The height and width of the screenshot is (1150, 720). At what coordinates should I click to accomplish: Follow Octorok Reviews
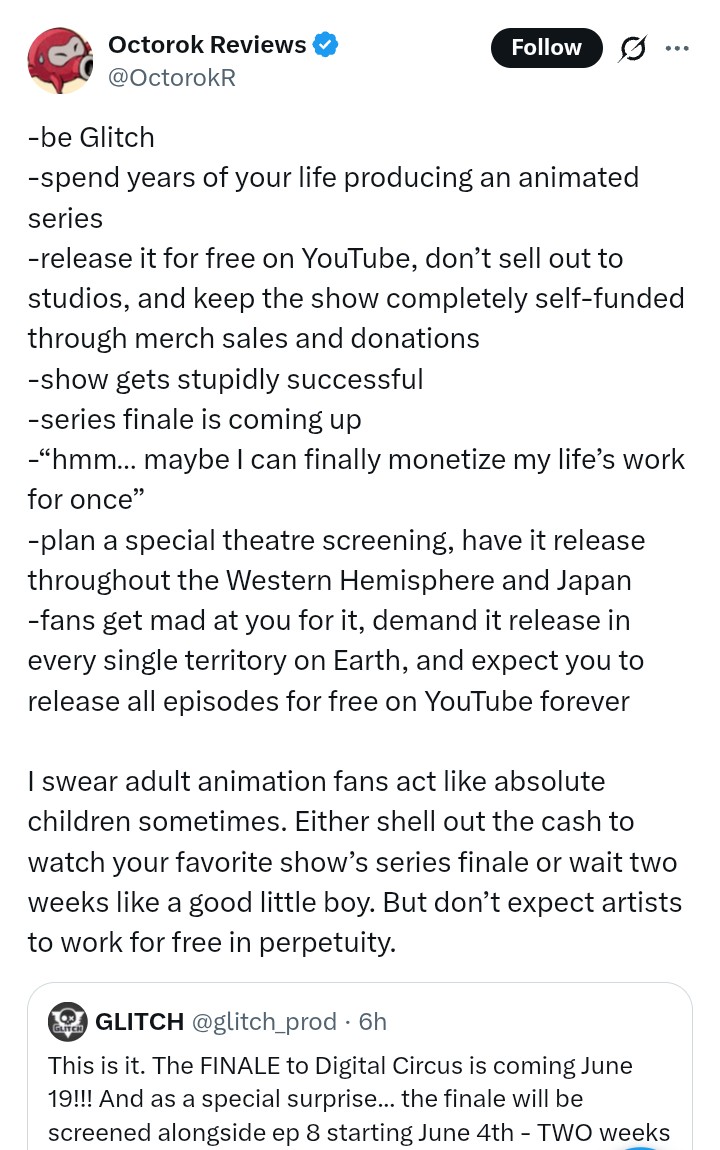pos(546,48)
